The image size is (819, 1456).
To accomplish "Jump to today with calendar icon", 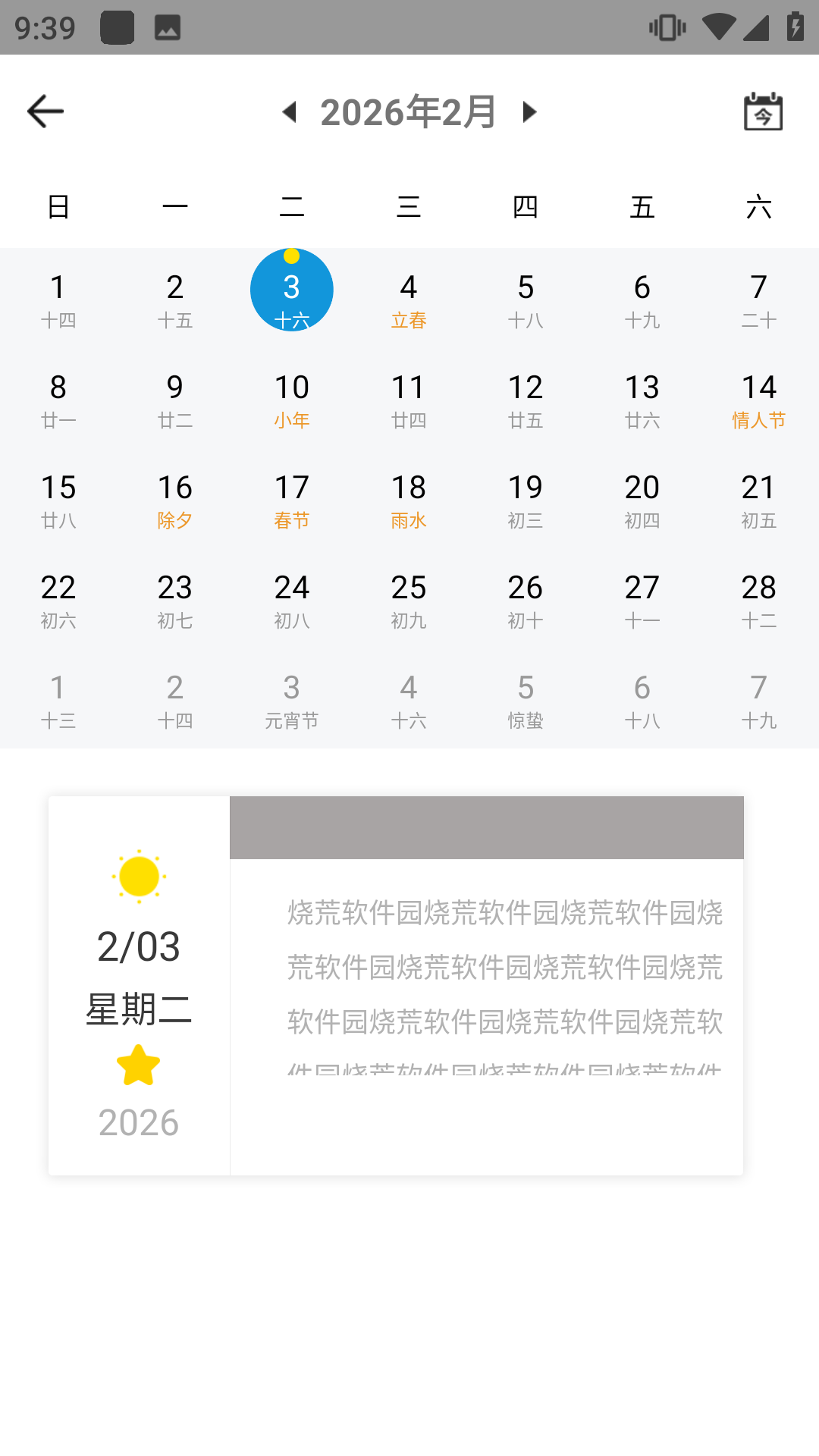I will [x=763, y=112].
